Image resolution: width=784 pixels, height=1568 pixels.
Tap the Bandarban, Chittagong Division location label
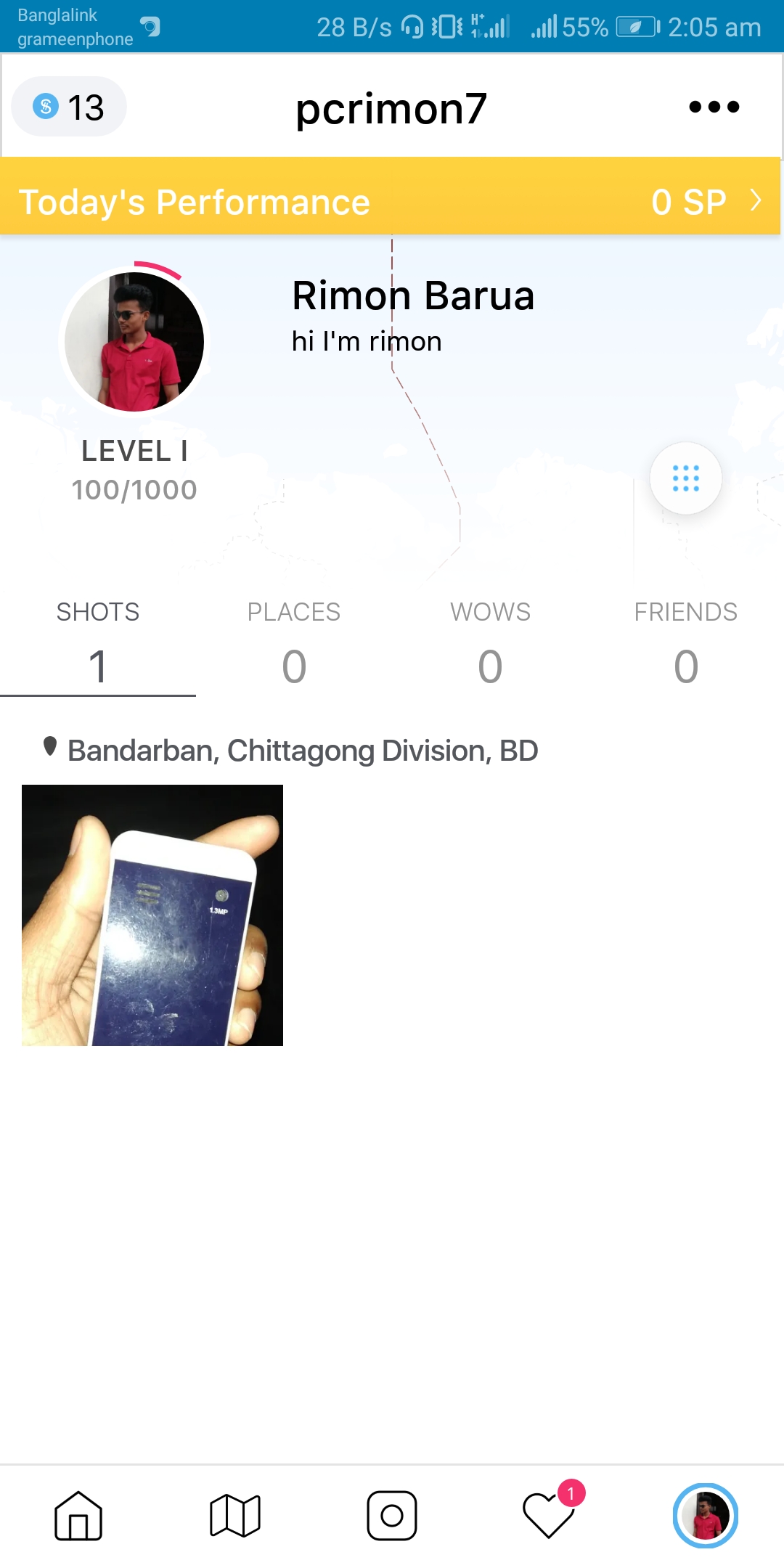302,751
